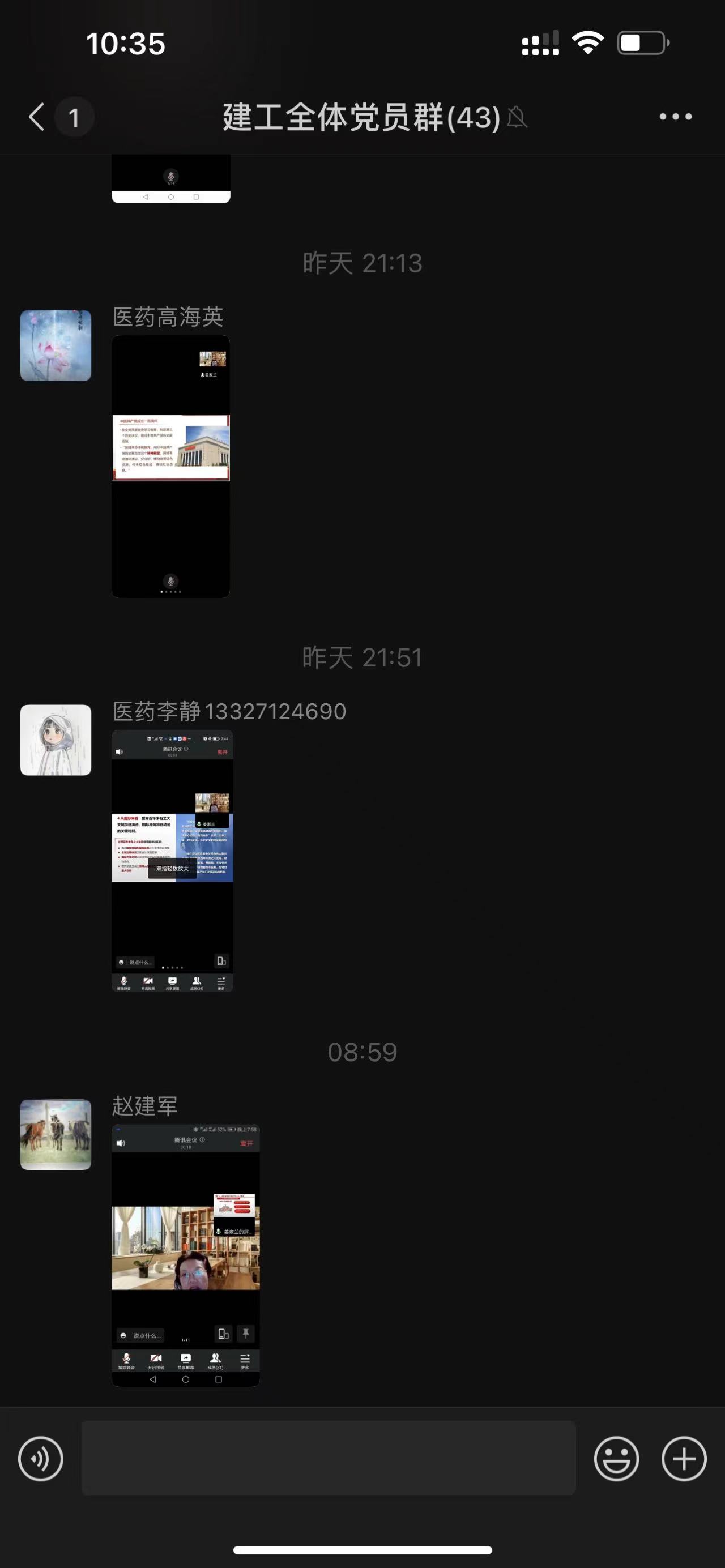This screenshot has height=1568, width=725.
Task: Open 医药高海英's profile avatar
Action: point(56,346)
